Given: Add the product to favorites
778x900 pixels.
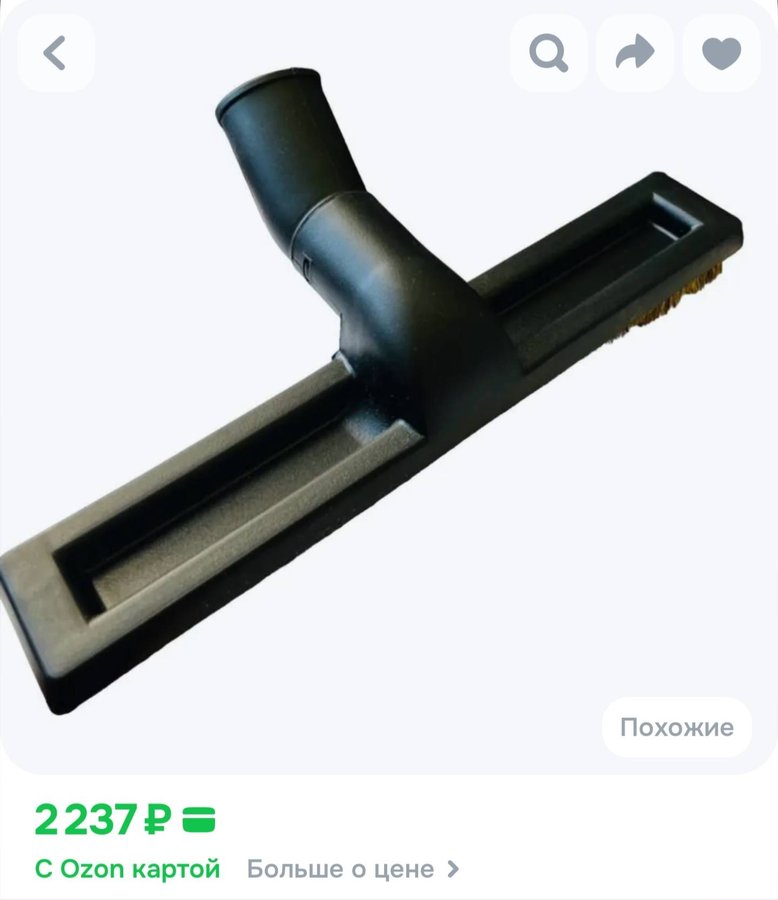Looking at the screenshot, I should (x=721, y=53).
